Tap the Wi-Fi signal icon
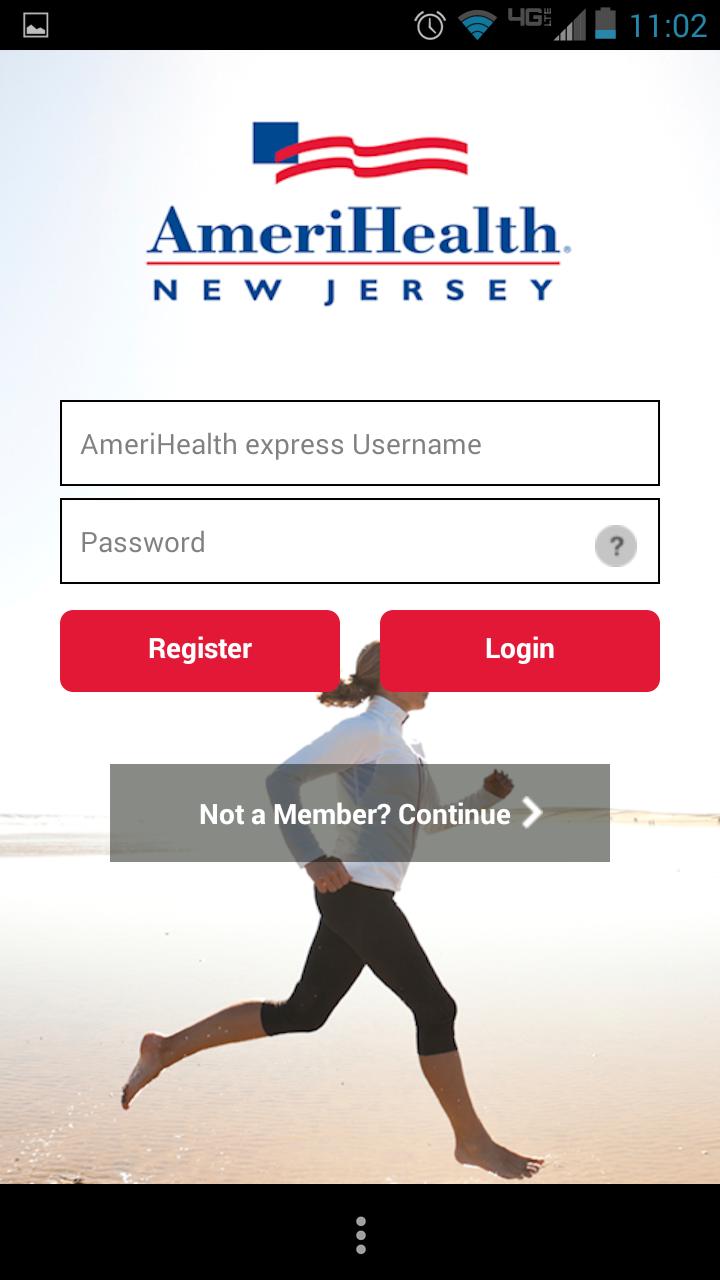The width and height of the screenshot is (720, 1280). 475,27
